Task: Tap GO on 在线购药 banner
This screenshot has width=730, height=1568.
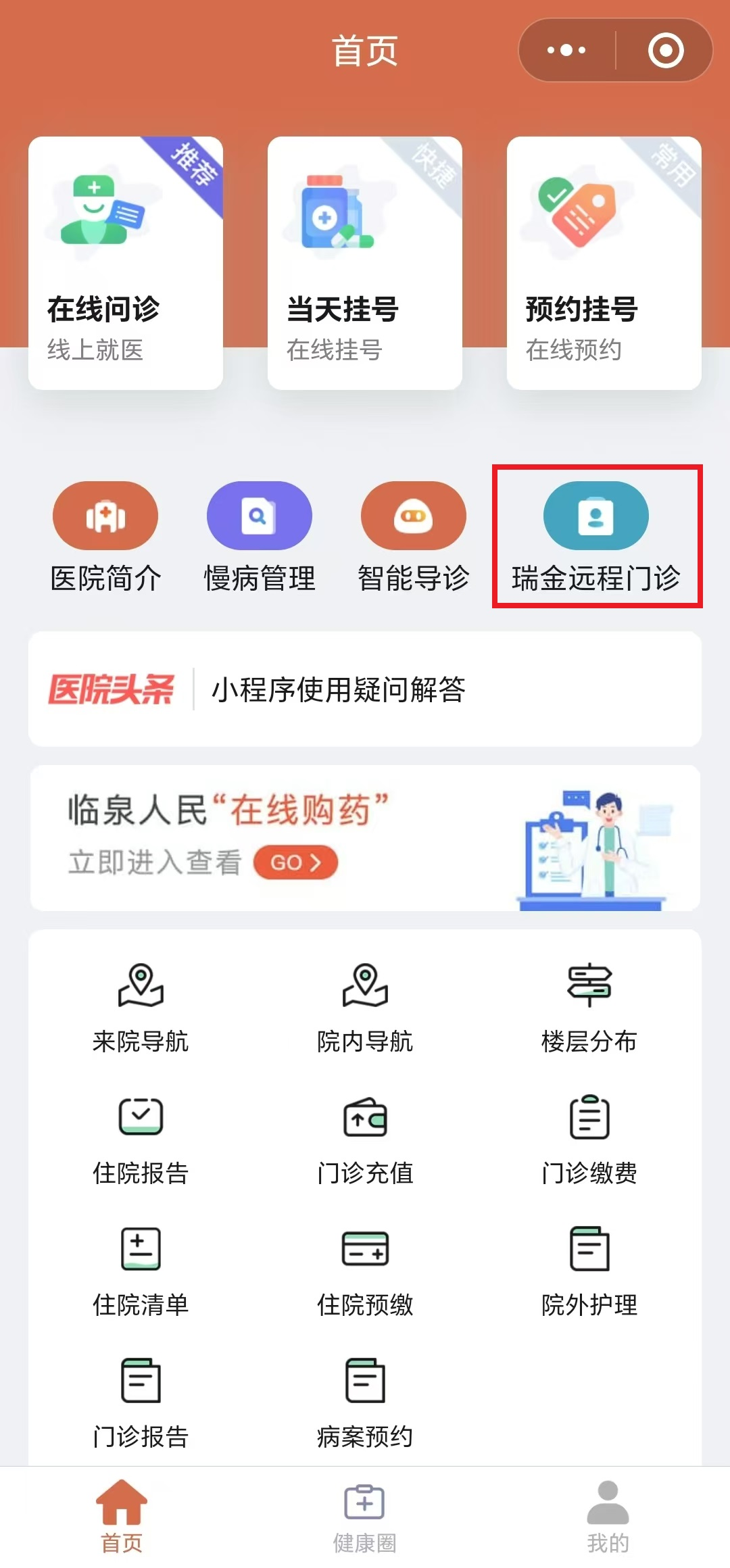Action: 295,862
